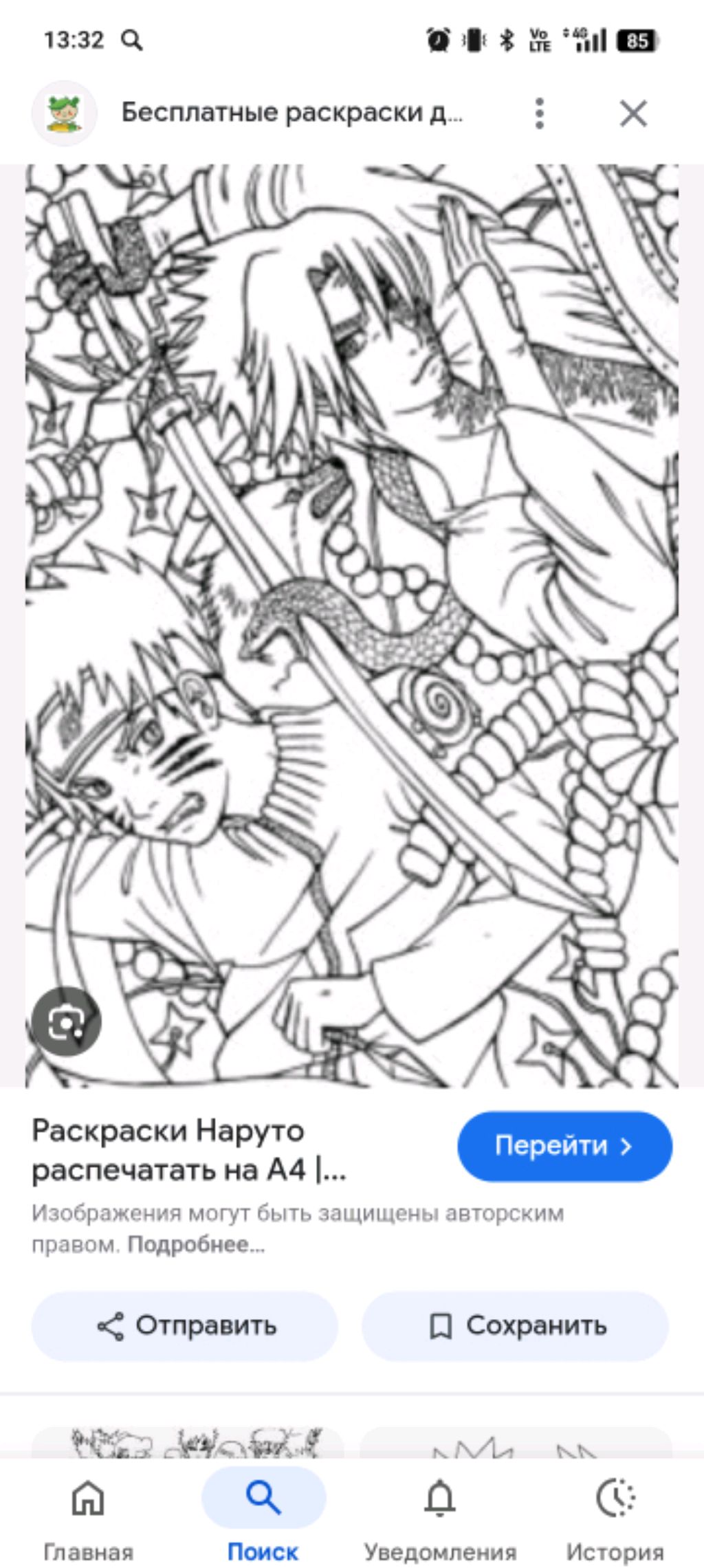704x1568 pixels.
Task: Close the image viewer
Action: pyautogui.click(x=632, y=113)
